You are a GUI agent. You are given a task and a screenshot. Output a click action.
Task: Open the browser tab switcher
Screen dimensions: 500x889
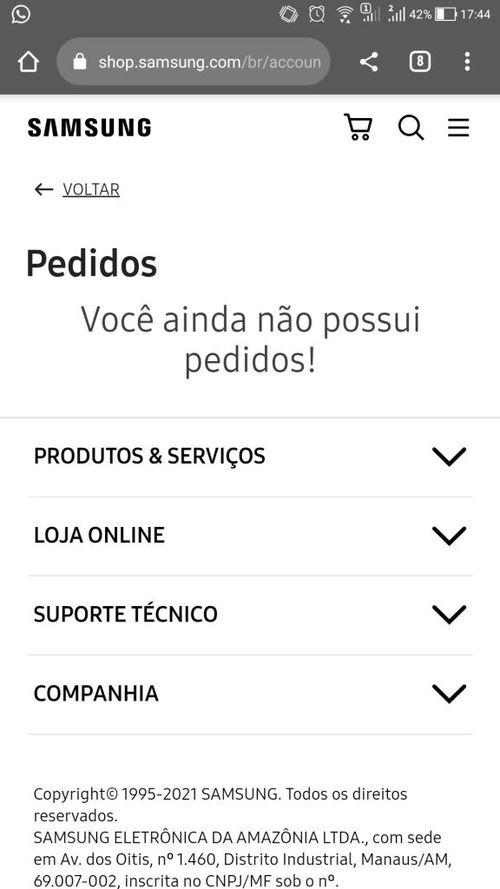click(x=420, y=62)
